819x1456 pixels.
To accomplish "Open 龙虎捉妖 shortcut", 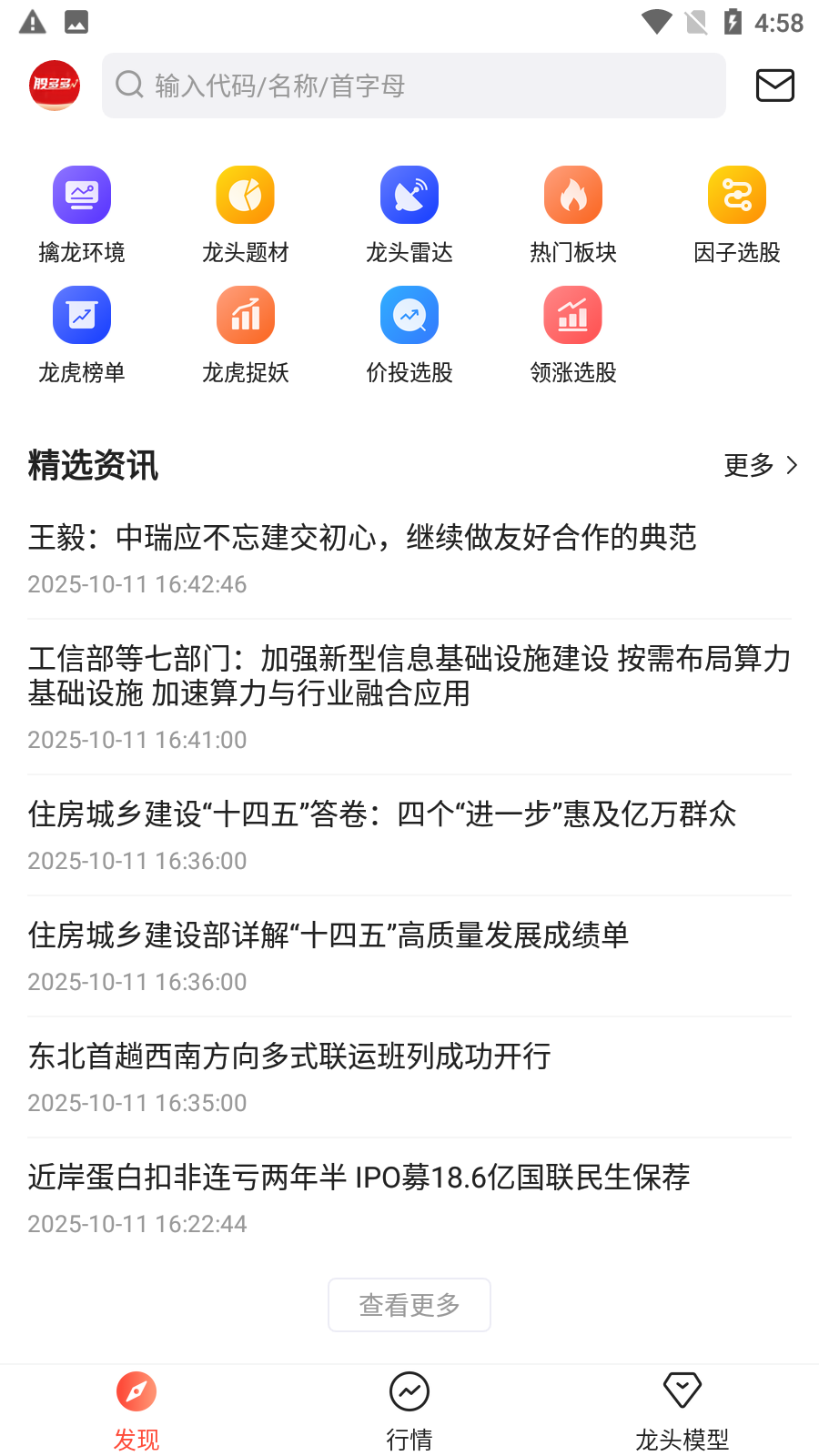I will click(246, 336).
